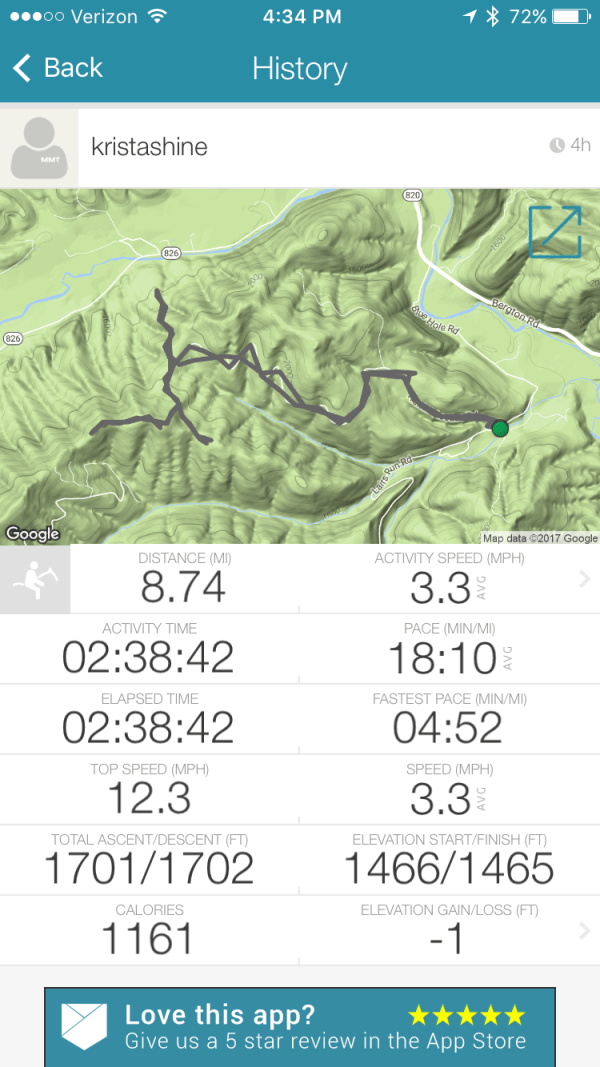Open the 5 star review banner

pyautogui.click(x=300, y=1027)
